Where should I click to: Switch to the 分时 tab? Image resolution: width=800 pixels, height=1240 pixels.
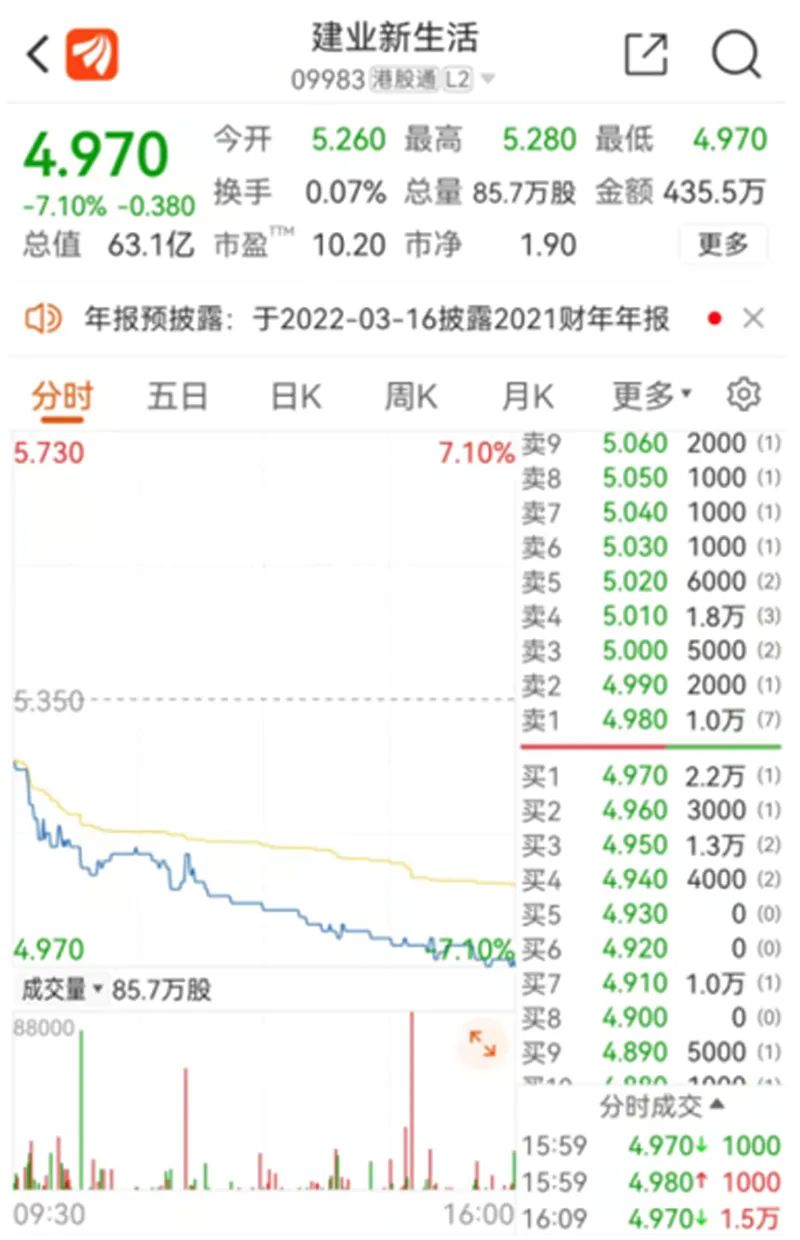[x=62, y=396]
